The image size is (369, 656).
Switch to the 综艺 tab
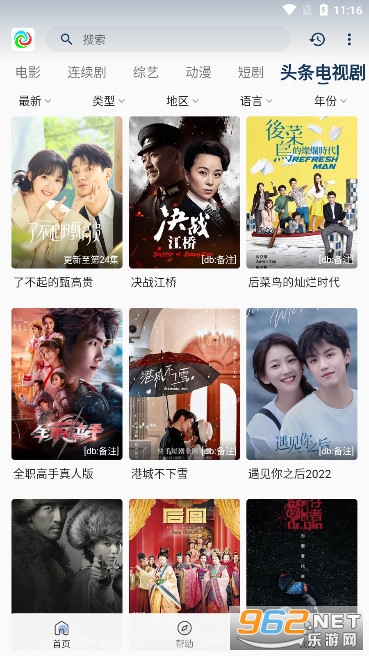pos(146,72)
